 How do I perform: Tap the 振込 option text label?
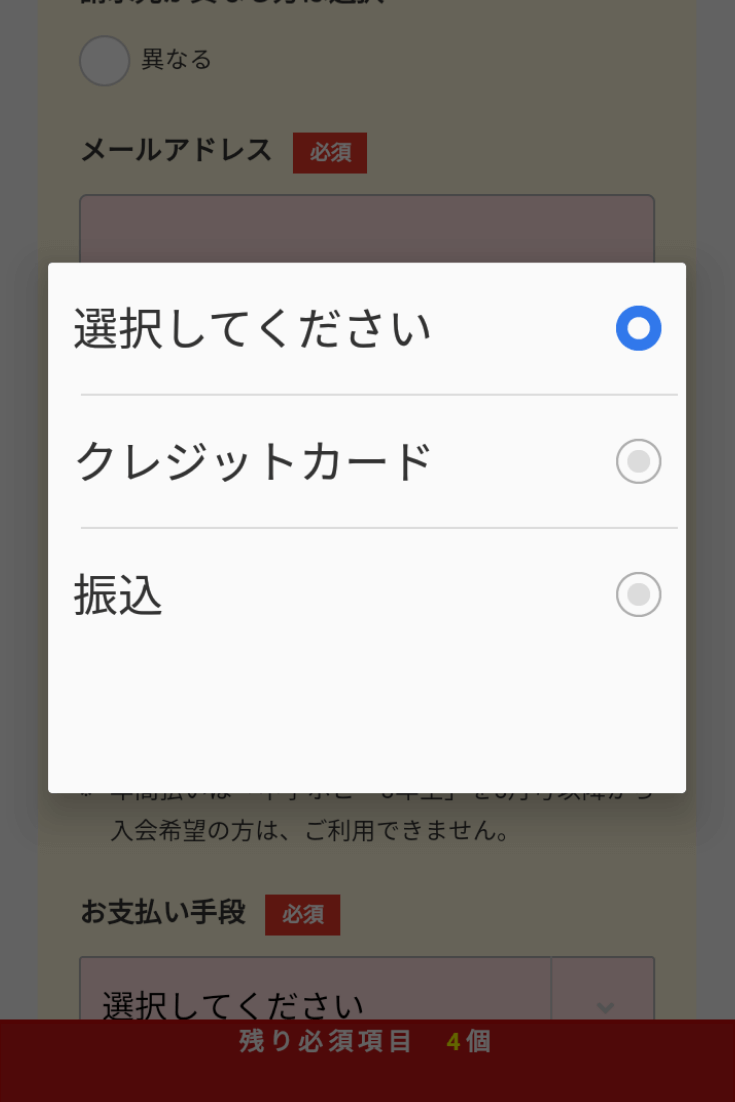[117, 594]
